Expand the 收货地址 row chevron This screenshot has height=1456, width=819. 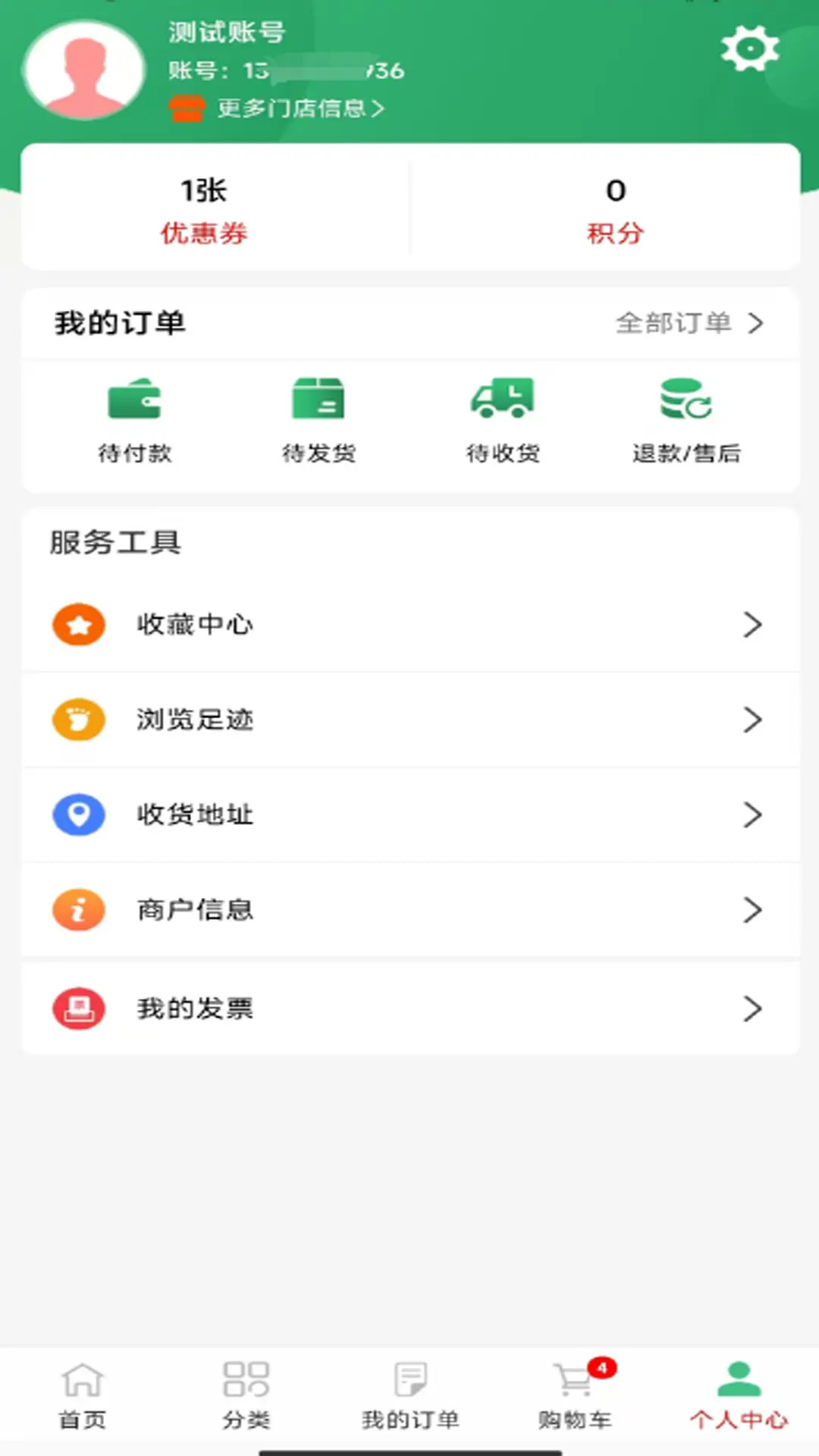click(753, 814)
